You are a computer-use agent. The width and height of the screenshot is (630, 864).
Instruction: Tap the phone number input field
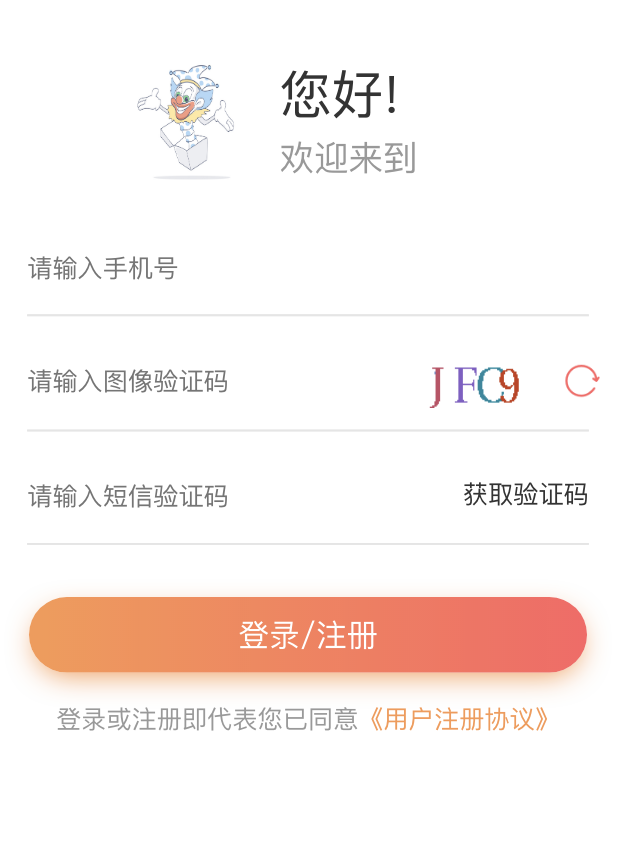coord(300,269)
